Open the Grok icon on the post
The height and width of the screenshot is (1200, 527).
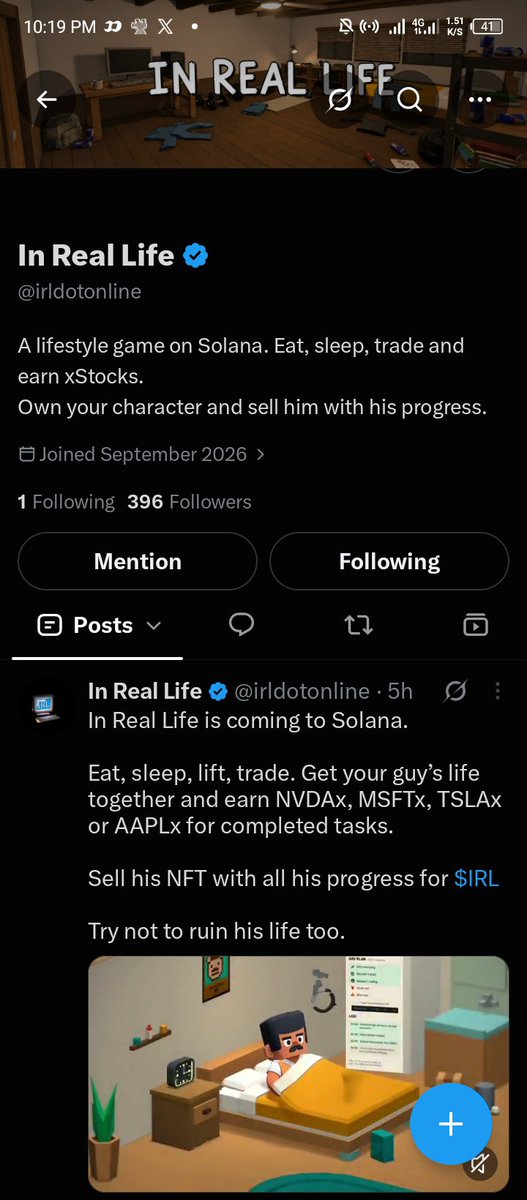click(x=455, y=691)
